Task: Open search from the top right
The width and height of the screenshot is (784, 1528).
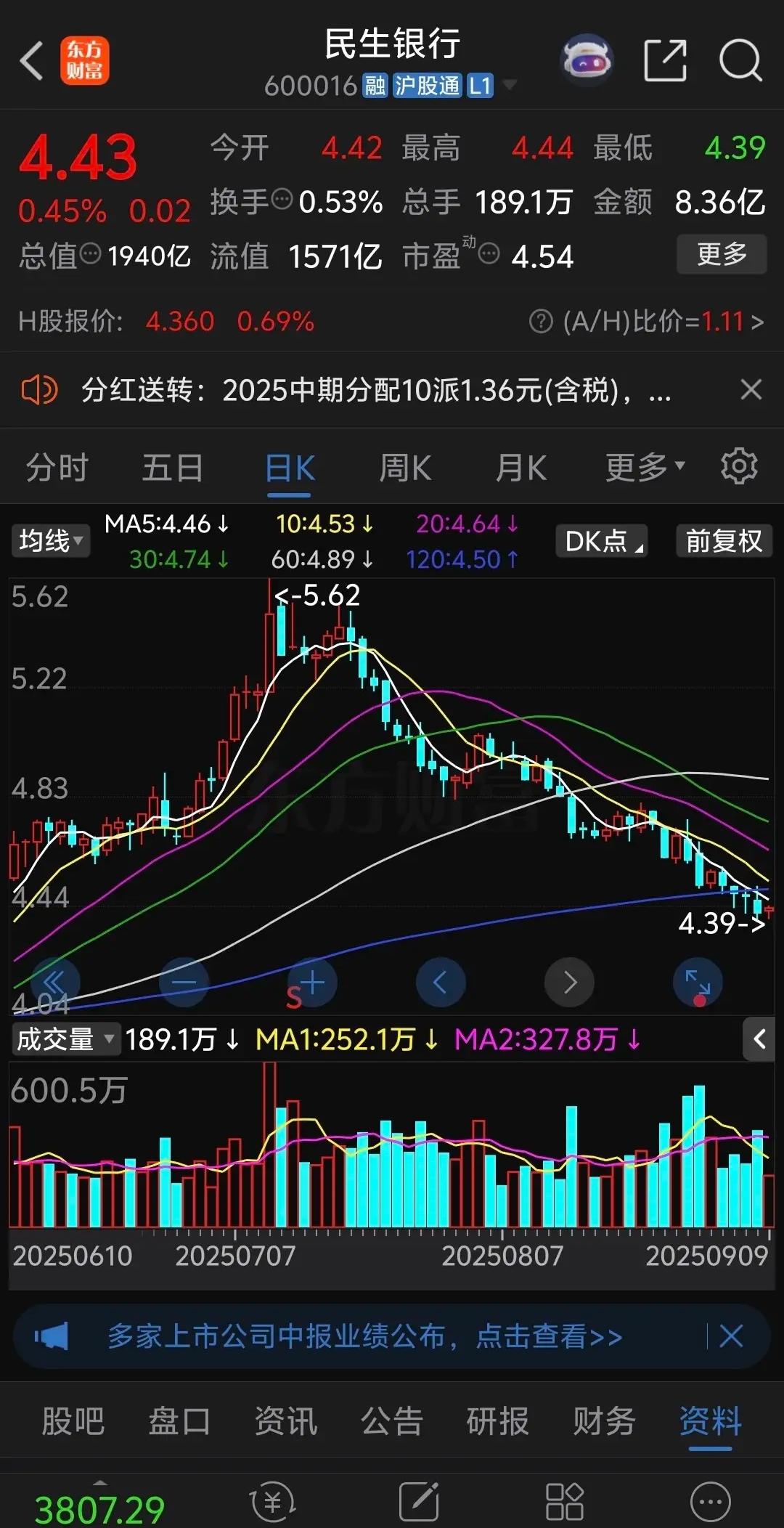Action: coord(740,62)
